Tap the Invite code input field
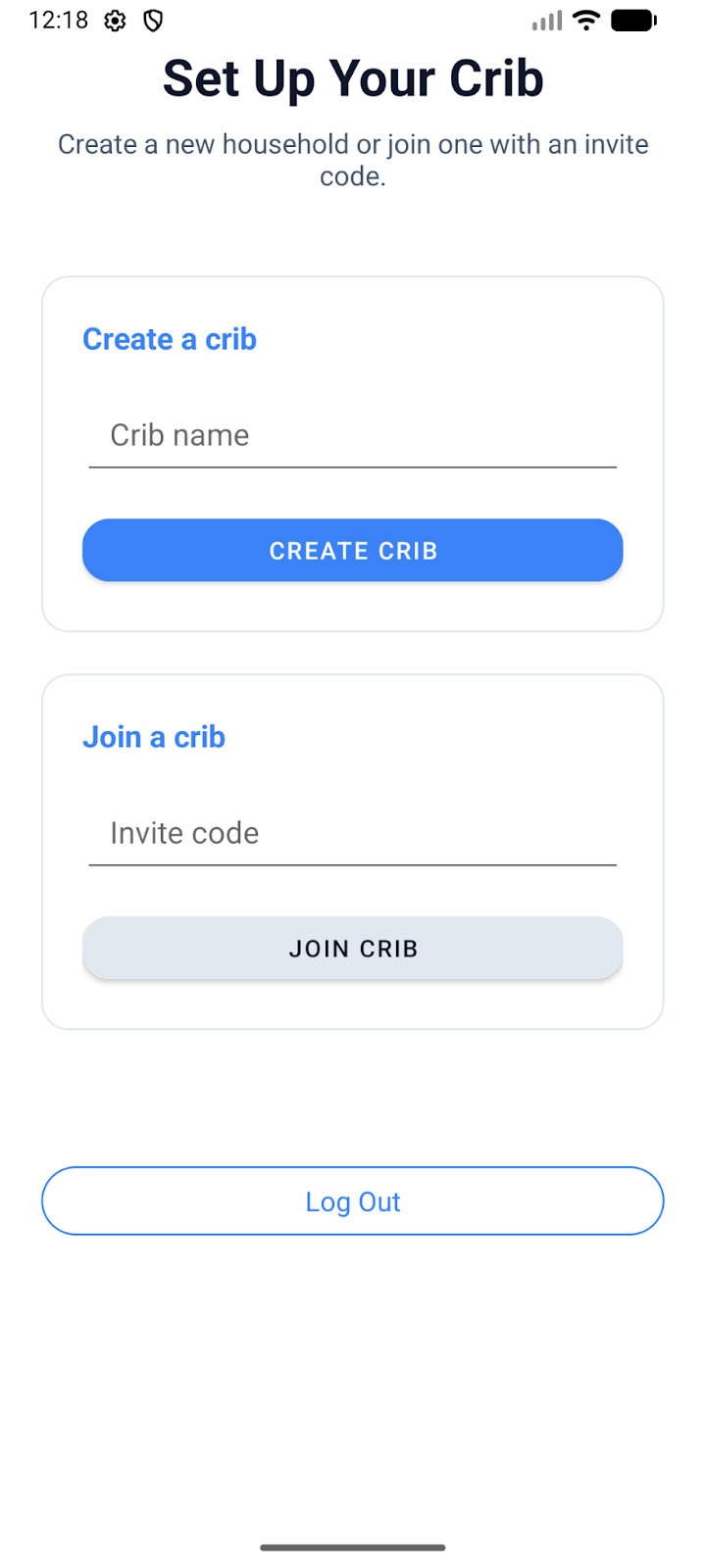Viewport: 706px width, 1568px height. pos(353,834)
